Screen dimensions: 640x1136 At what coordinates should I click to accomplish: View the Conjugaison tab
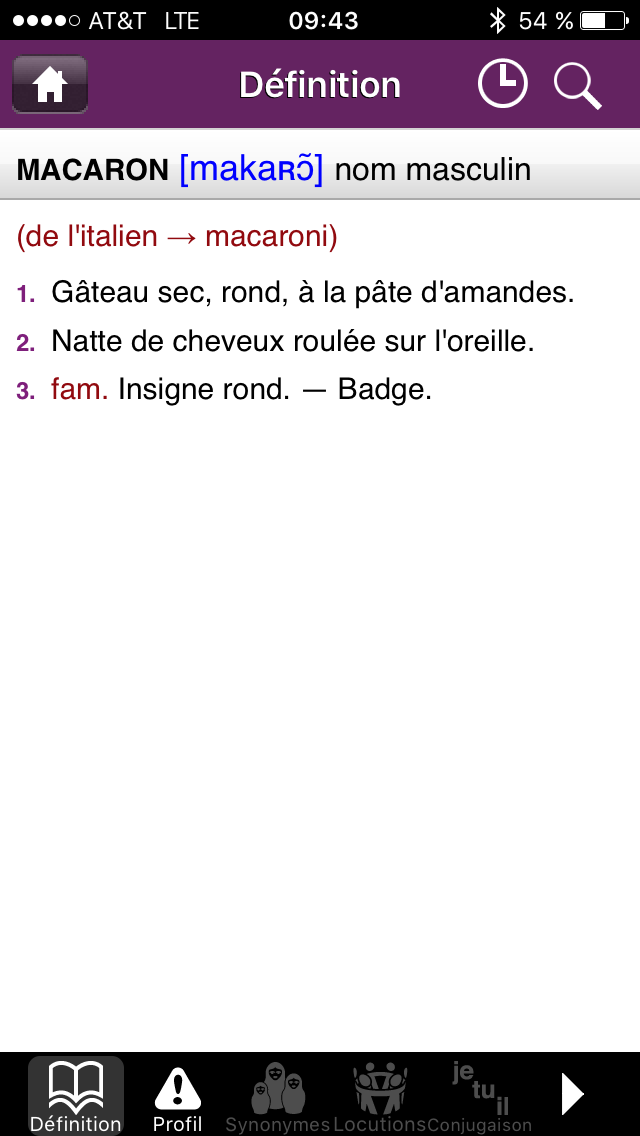[481, 1096]
